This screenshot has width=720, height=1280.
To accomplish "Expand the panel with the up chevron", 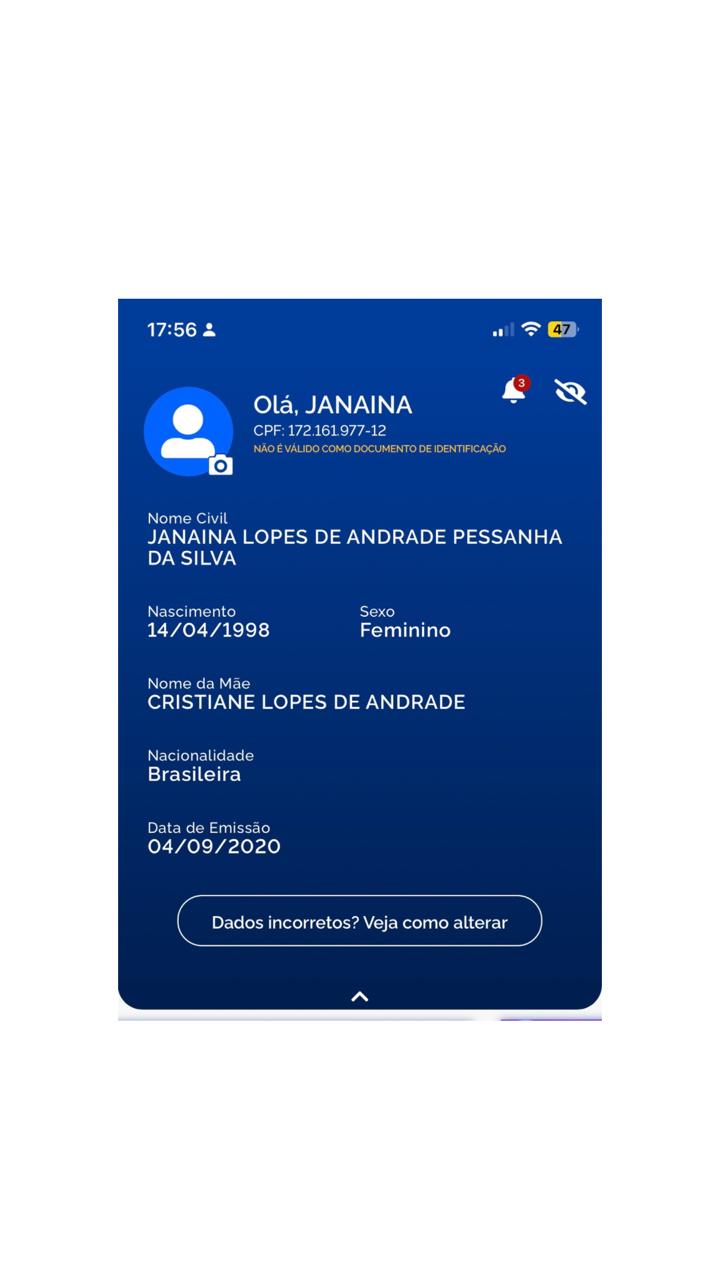I will point(360,996).
